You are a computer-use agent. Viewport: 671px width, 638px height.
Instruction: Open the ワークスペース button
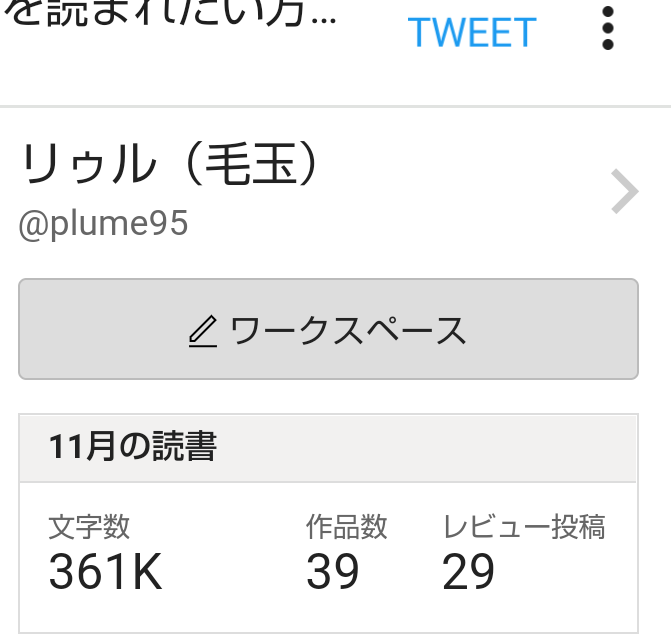(x=328, y=330)
